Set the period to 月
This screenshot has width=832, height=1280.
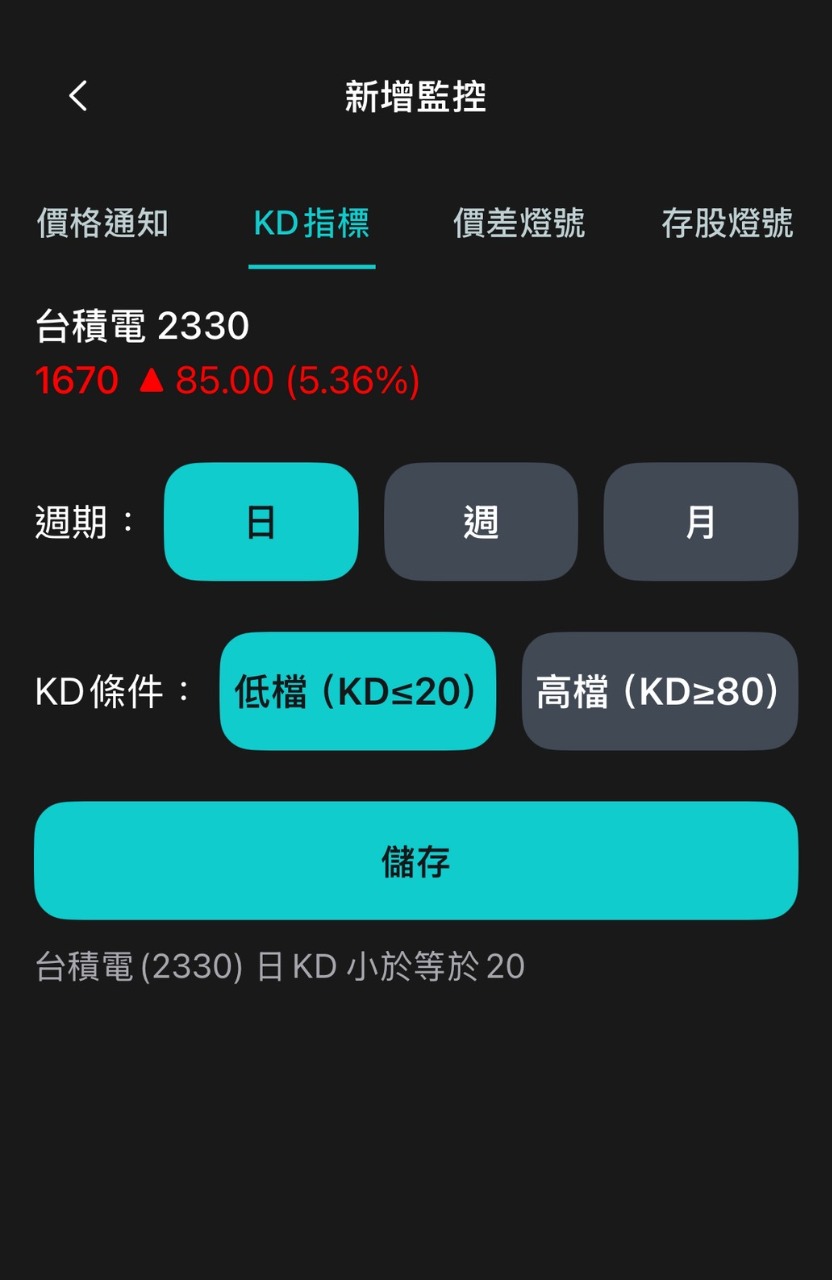(x=700, y=522)
